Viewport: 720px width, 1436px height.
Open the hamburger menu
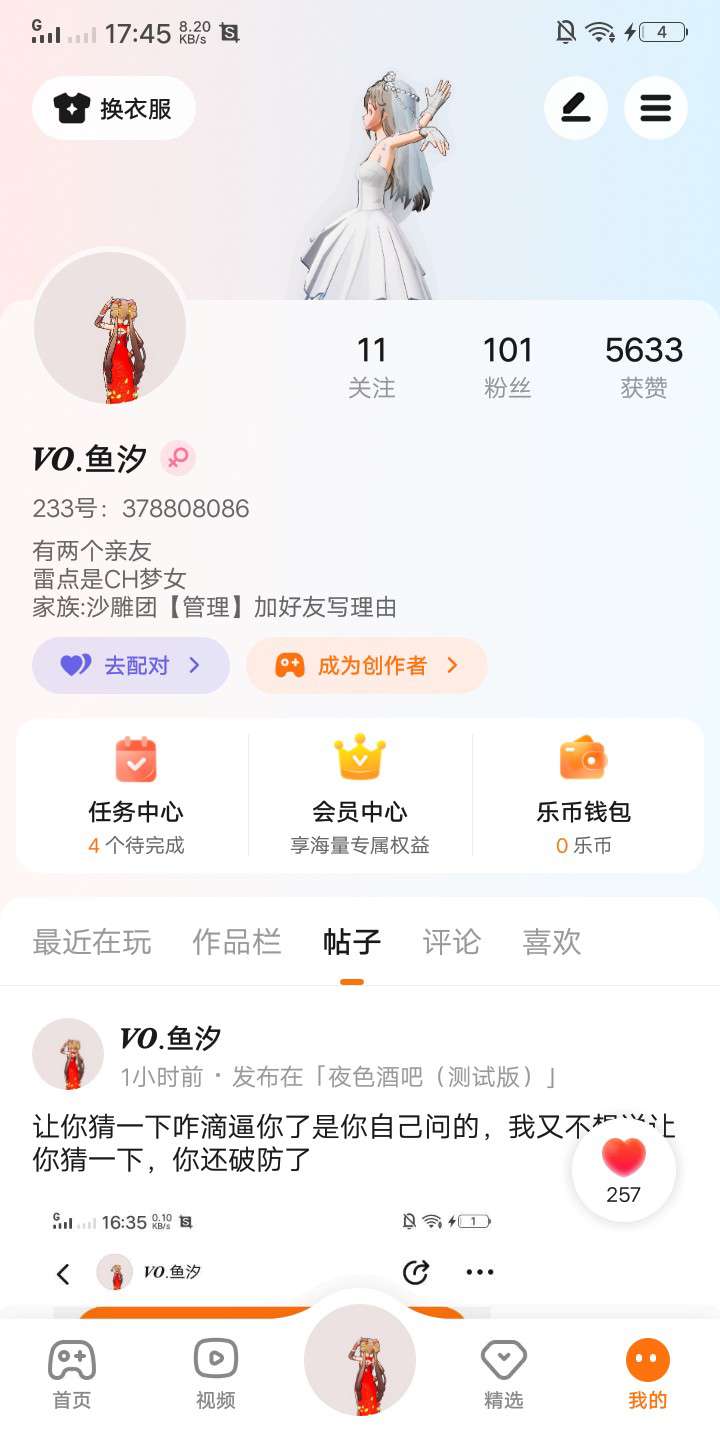coord(655,108)
